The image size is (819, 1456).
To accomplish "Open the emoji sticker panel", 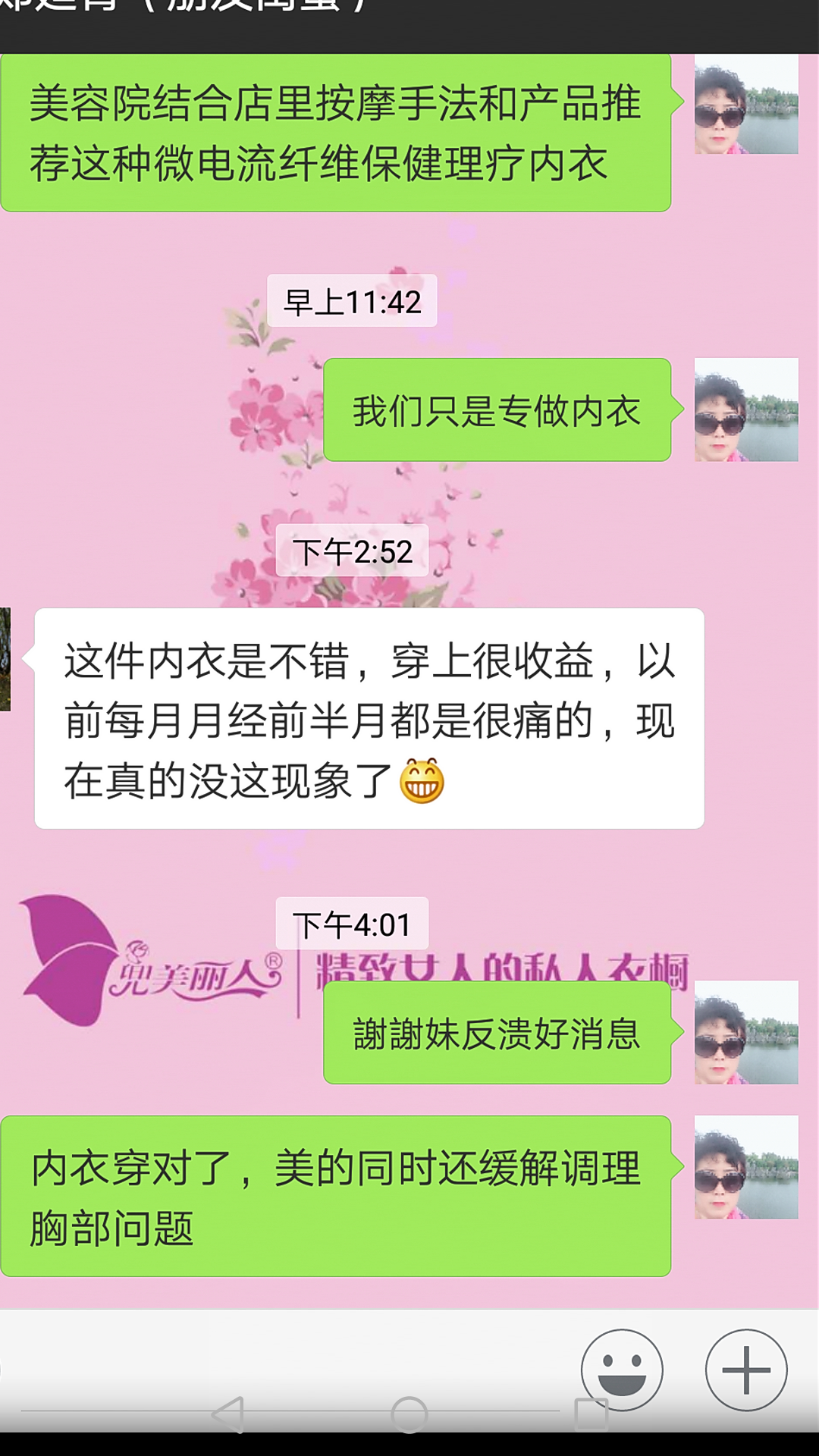I will click(622, 1370).
